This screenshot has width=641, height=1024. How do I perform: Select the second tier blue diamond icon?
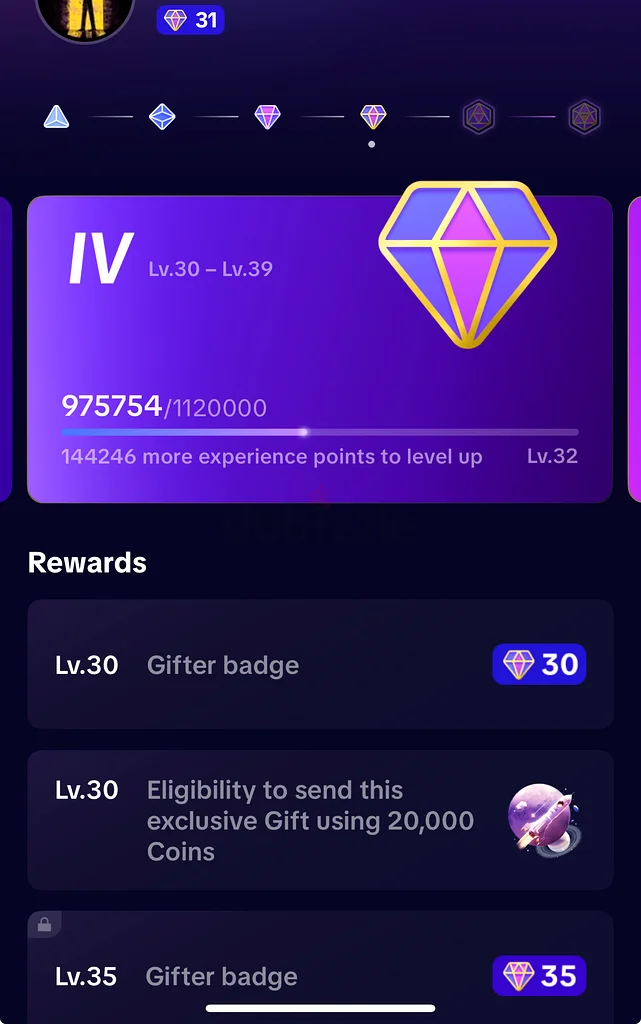click(x=162, y=117)
